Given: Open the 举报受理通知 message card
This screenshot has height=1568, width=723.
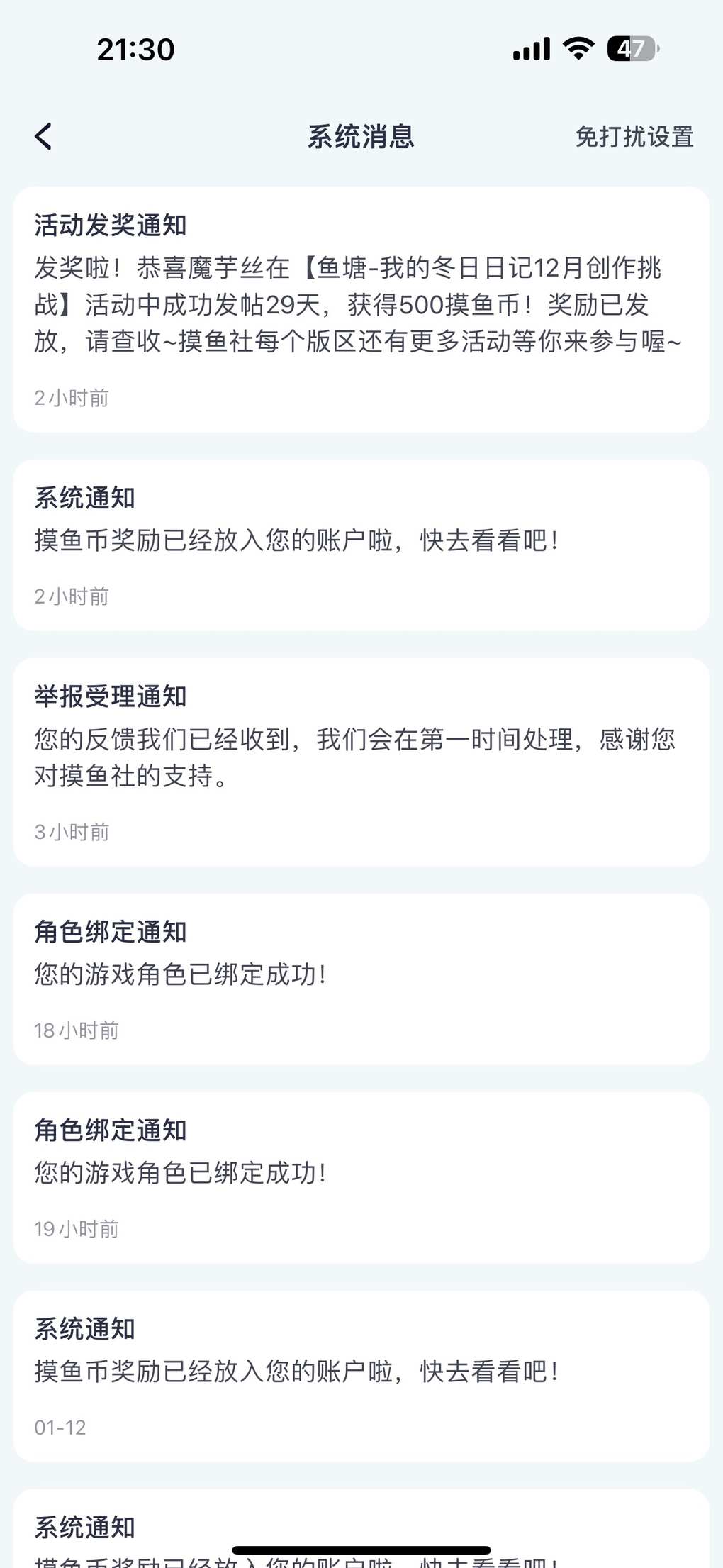Looking at the screenshot, I should [x=361, y=762].
